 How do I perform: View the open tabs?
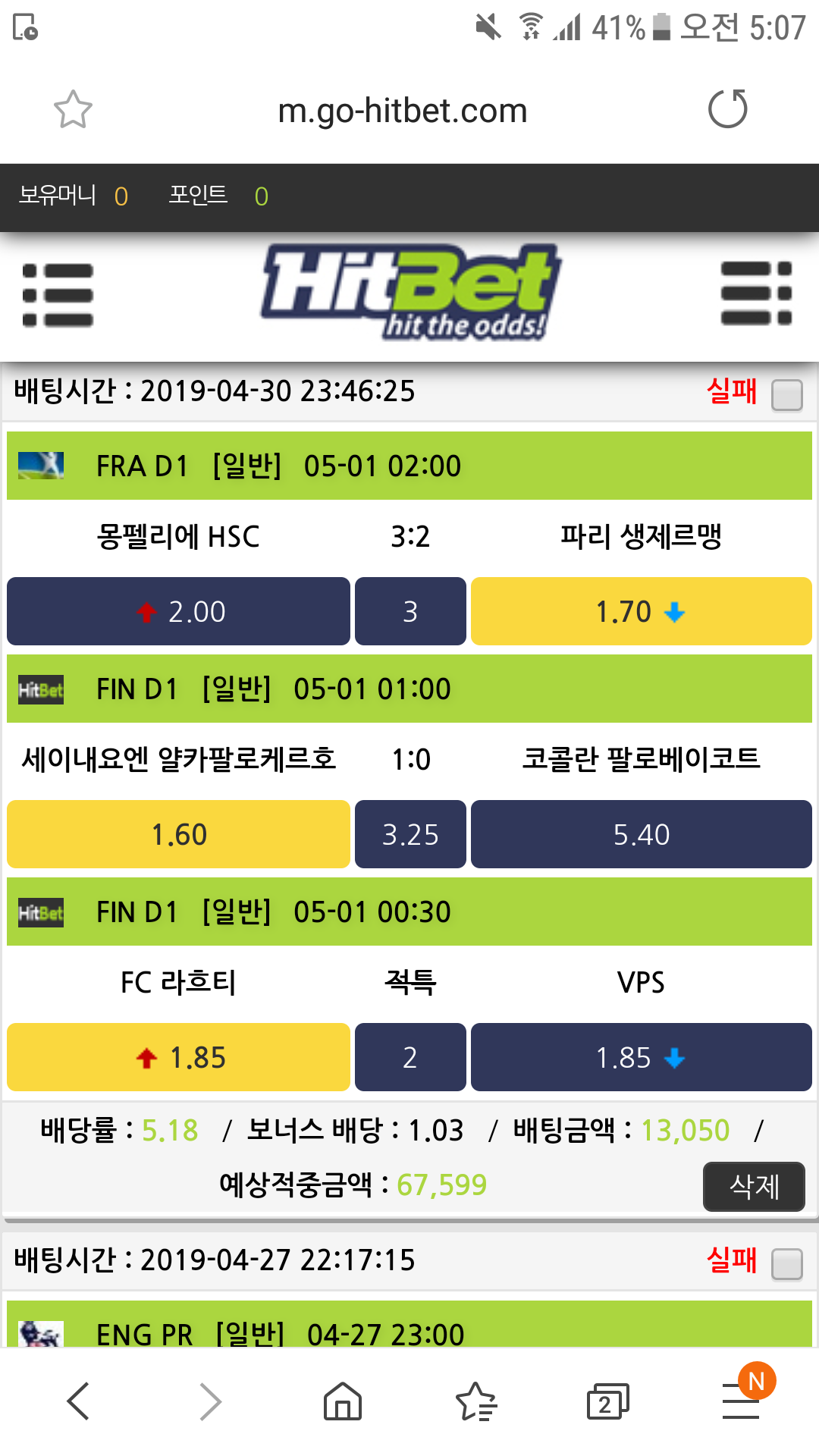608,1401
